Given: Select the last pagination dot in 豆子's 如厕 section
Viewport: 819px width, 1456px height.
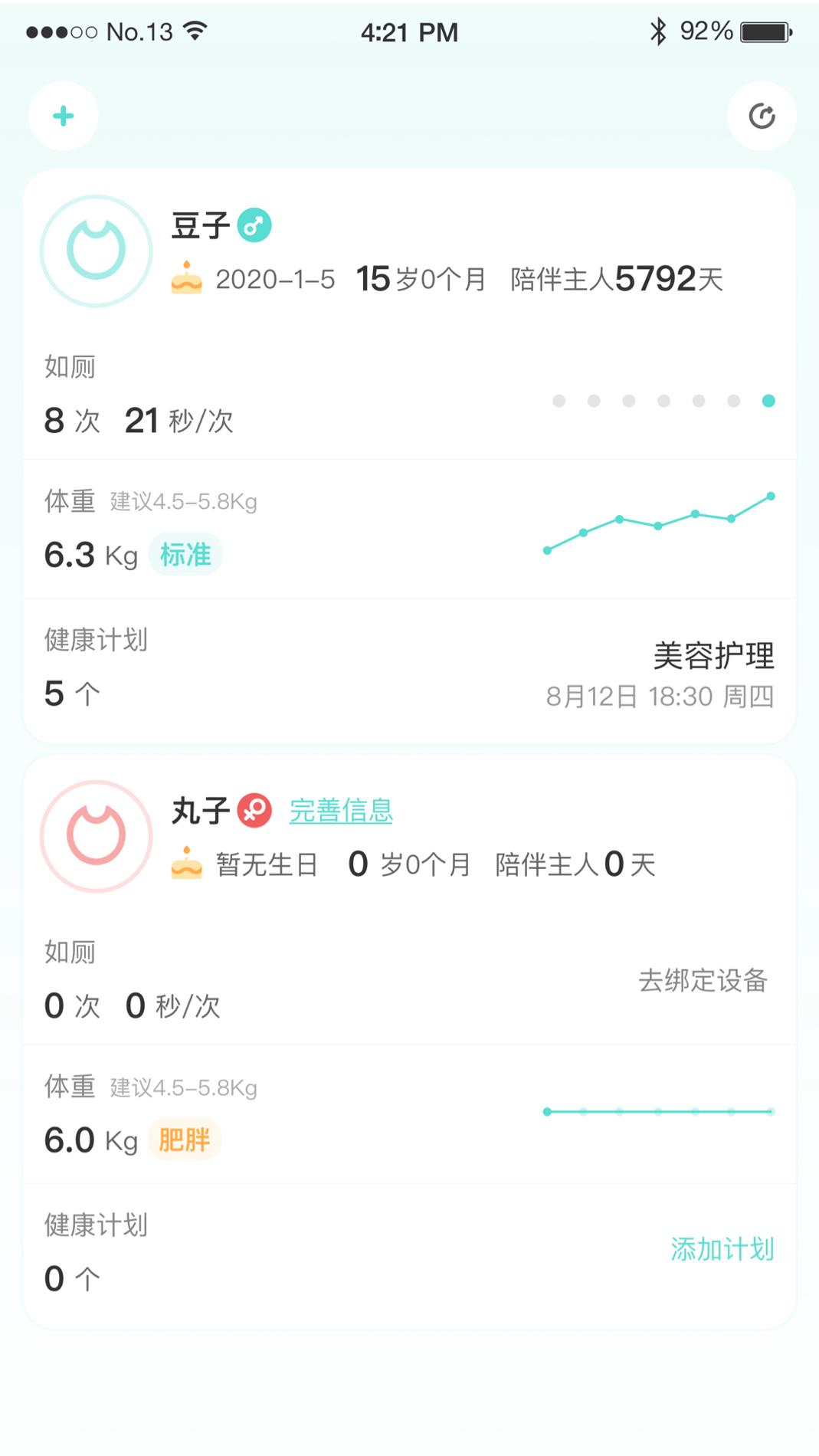Looking at the screenshot, I should 768,400.
